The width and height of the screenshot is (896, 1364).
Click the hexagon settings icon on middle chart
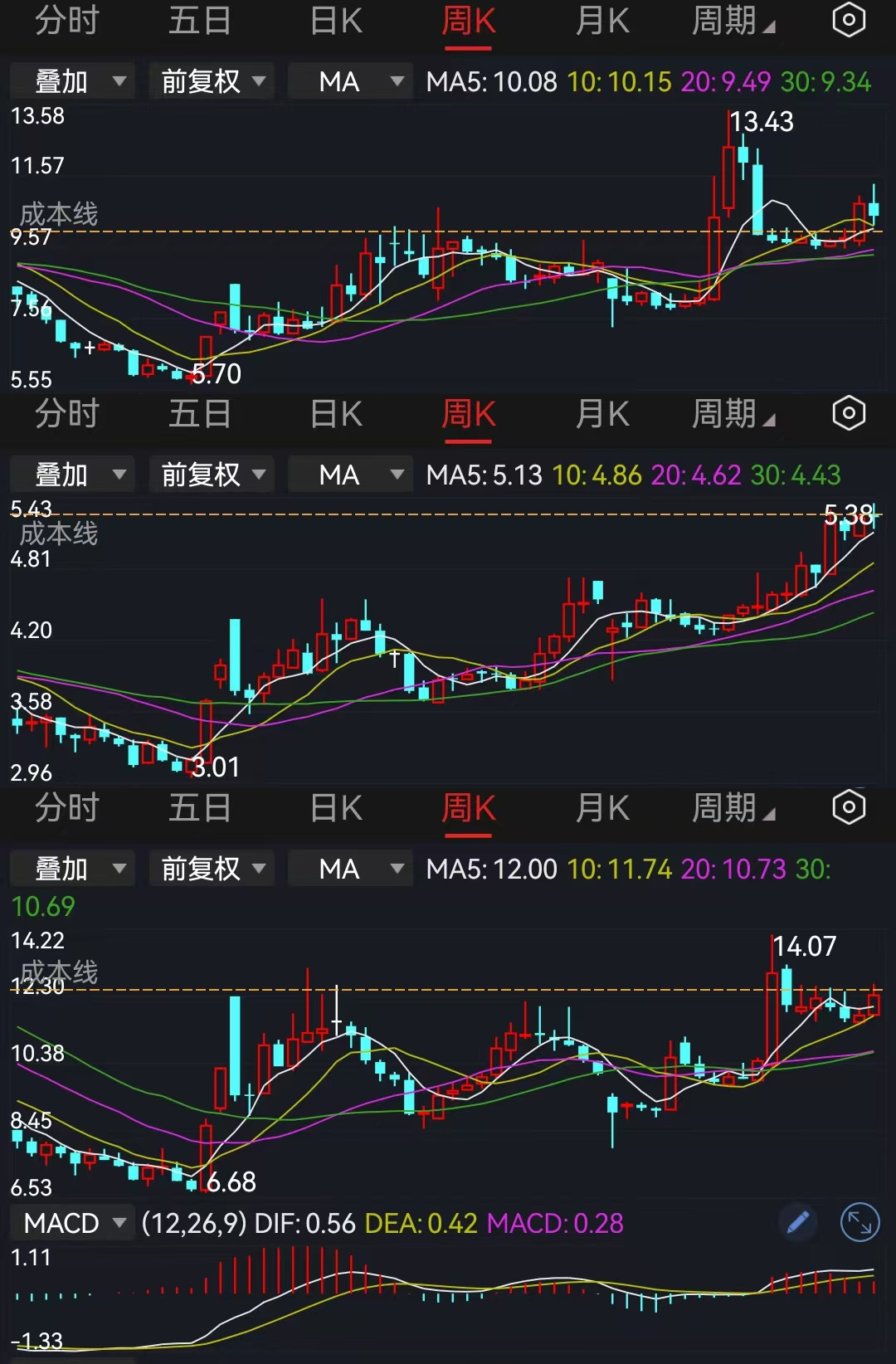(848, 412)
